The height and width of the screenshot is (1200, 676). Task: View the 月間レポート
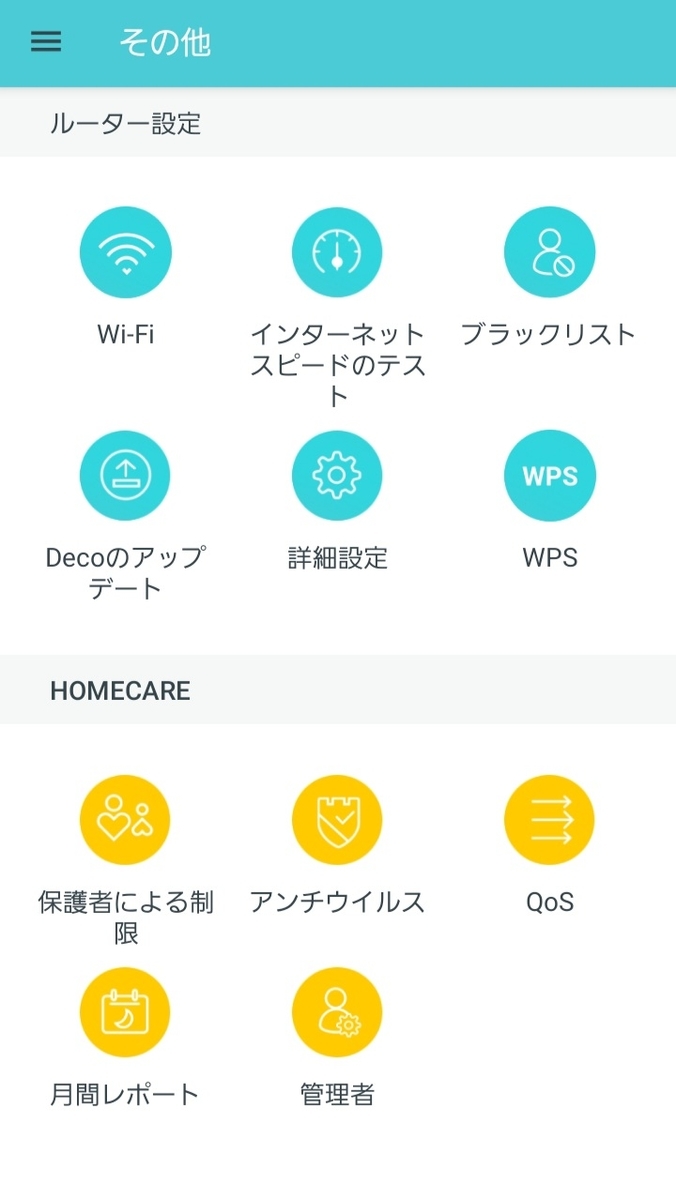[x=125, y=1012]
